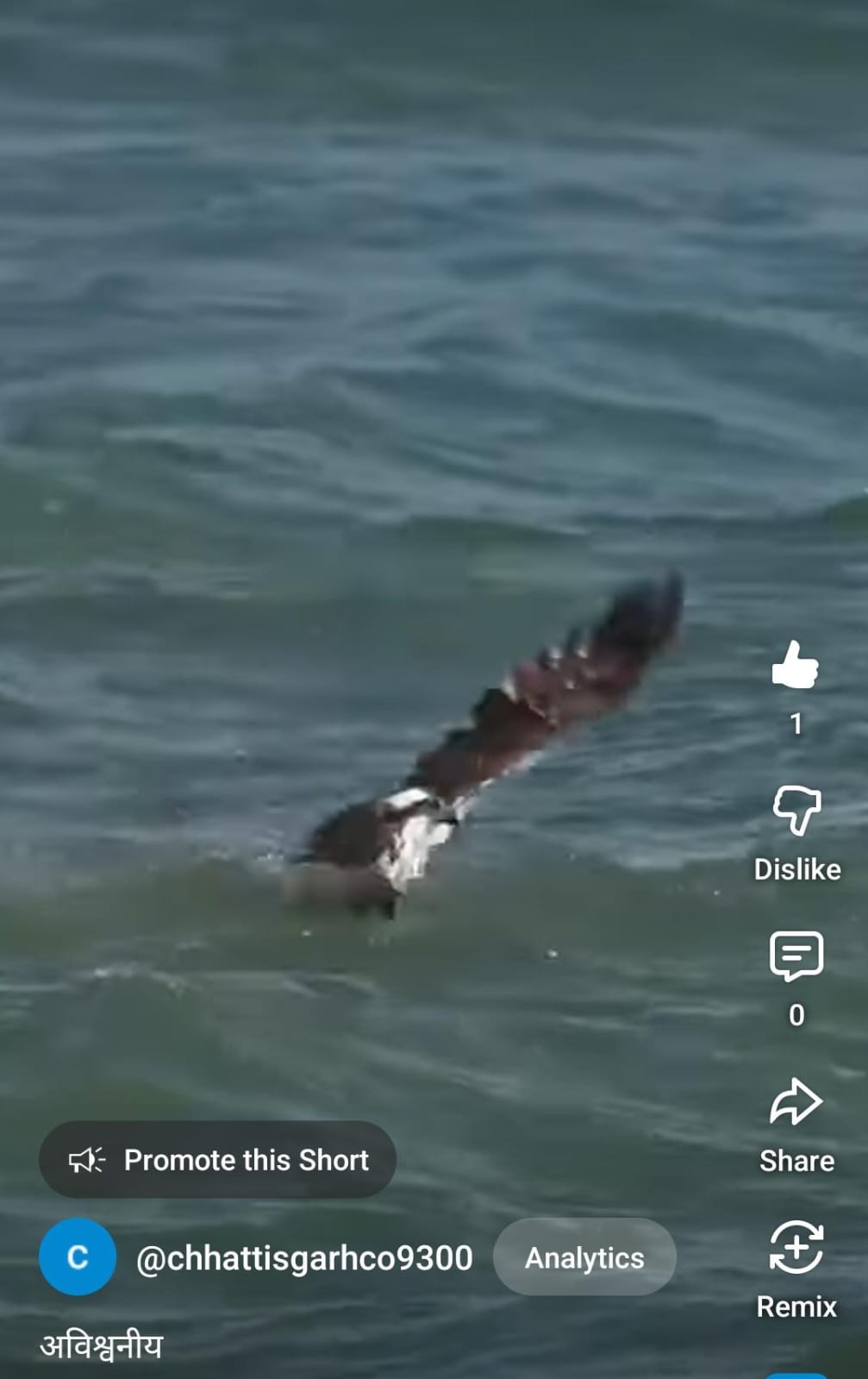
Task: Like this Short with thumbs up
Action: pos(795,666)
